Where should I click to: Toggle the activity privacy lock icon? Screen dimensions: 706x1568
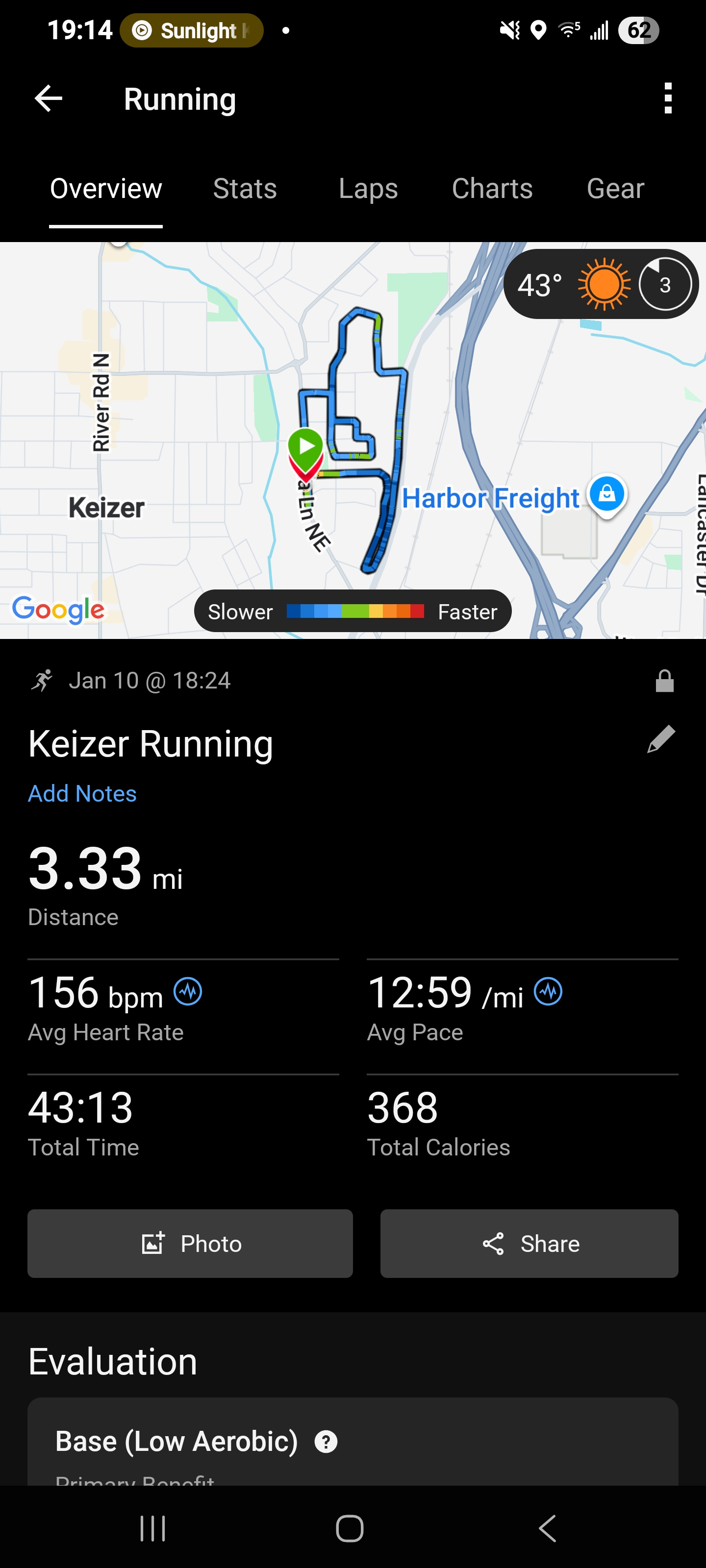click(665, 680)
